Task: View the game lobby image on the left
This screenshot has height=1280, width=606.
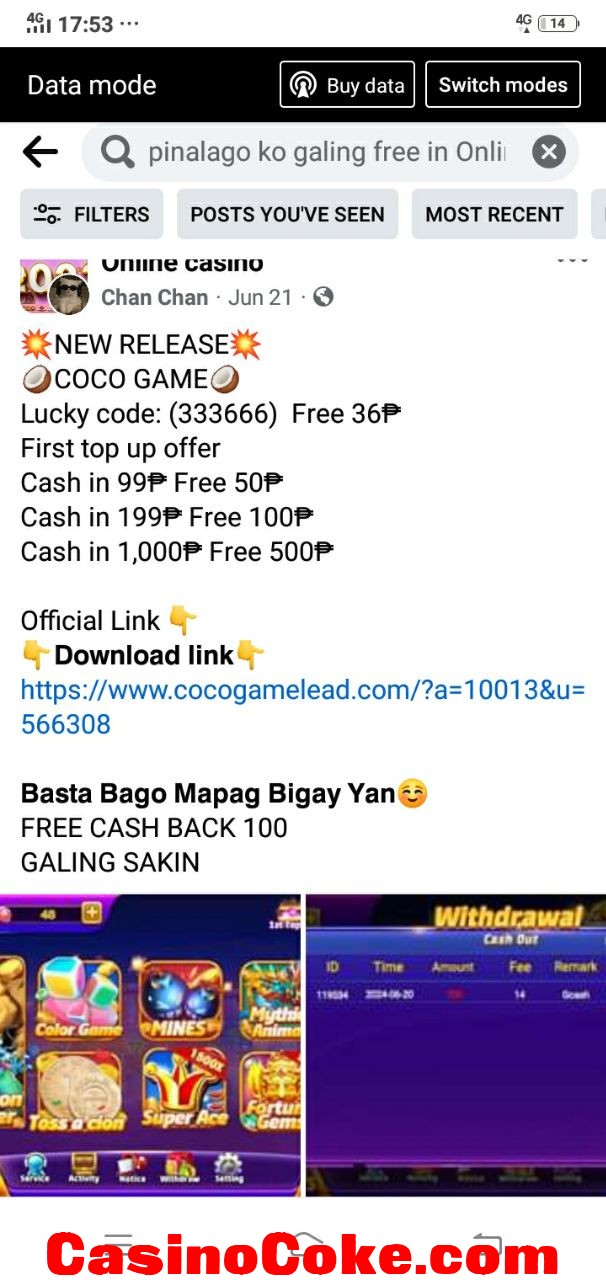Action: 150,1044
